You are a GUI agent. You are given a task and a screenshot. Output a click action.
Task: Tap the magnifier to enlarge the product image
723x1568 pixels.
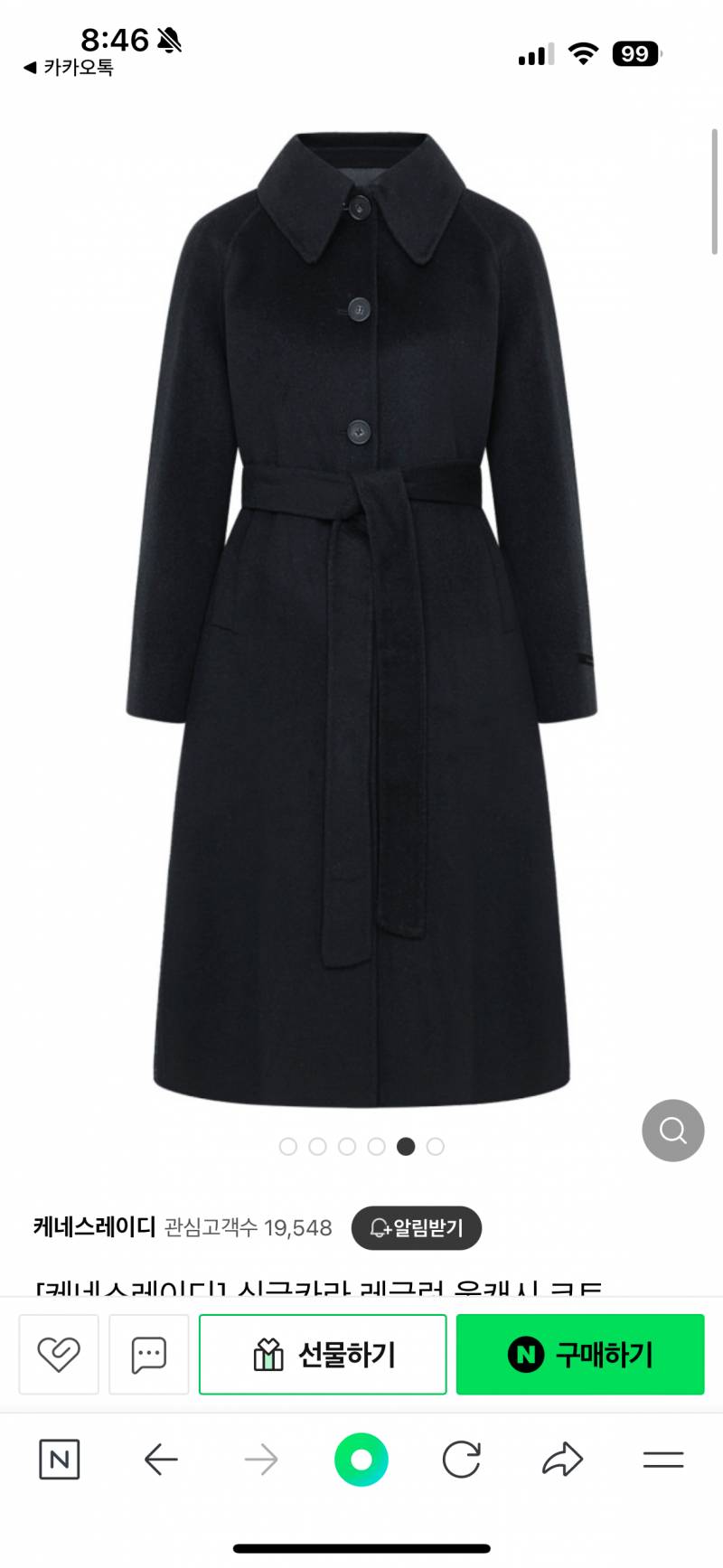point(672,1130)
